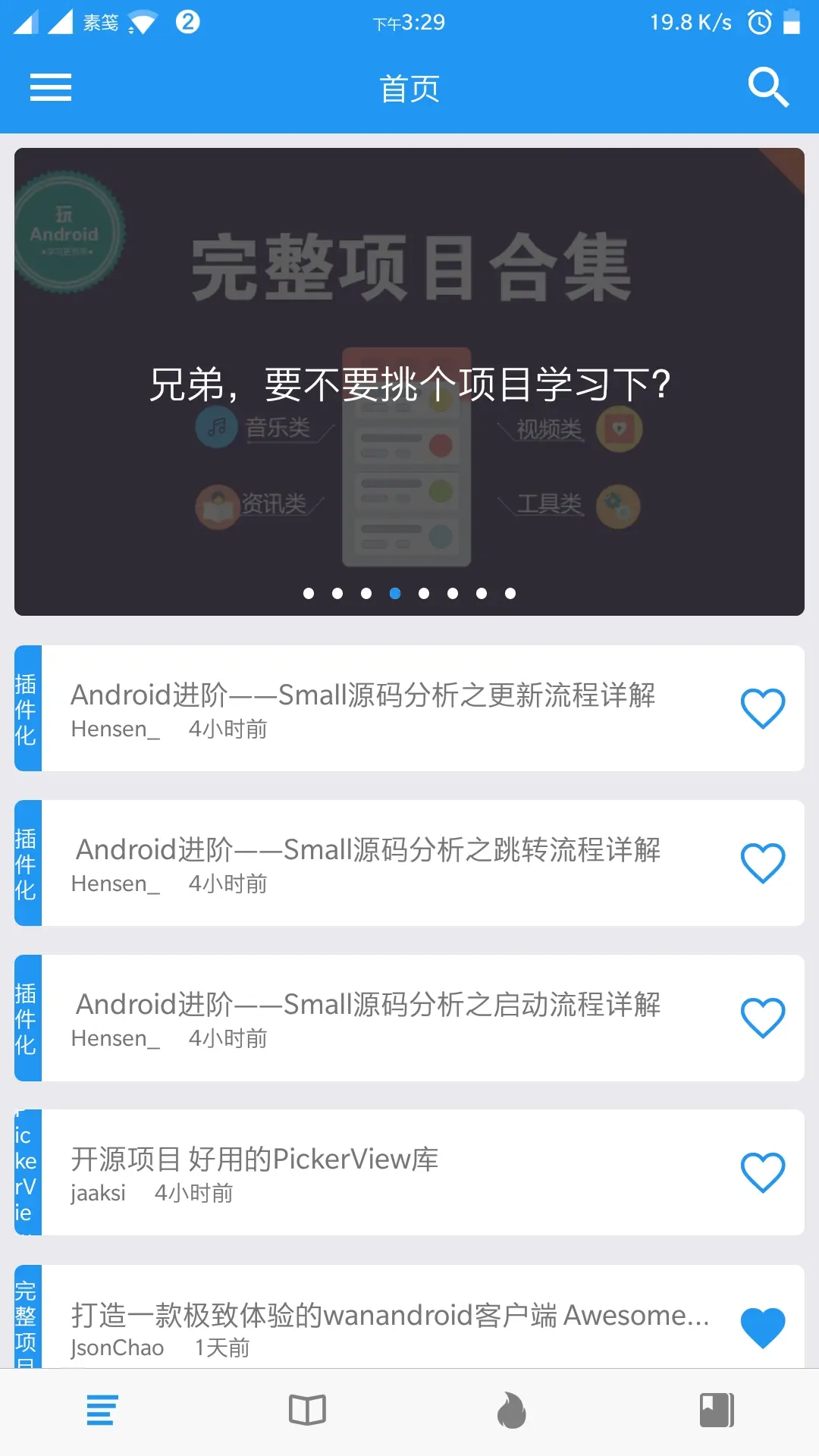This screenshot has width=819, height=1456.
Task: Favorite the Small源码跳转流程详解 article
Action: (x=763, y=862)
